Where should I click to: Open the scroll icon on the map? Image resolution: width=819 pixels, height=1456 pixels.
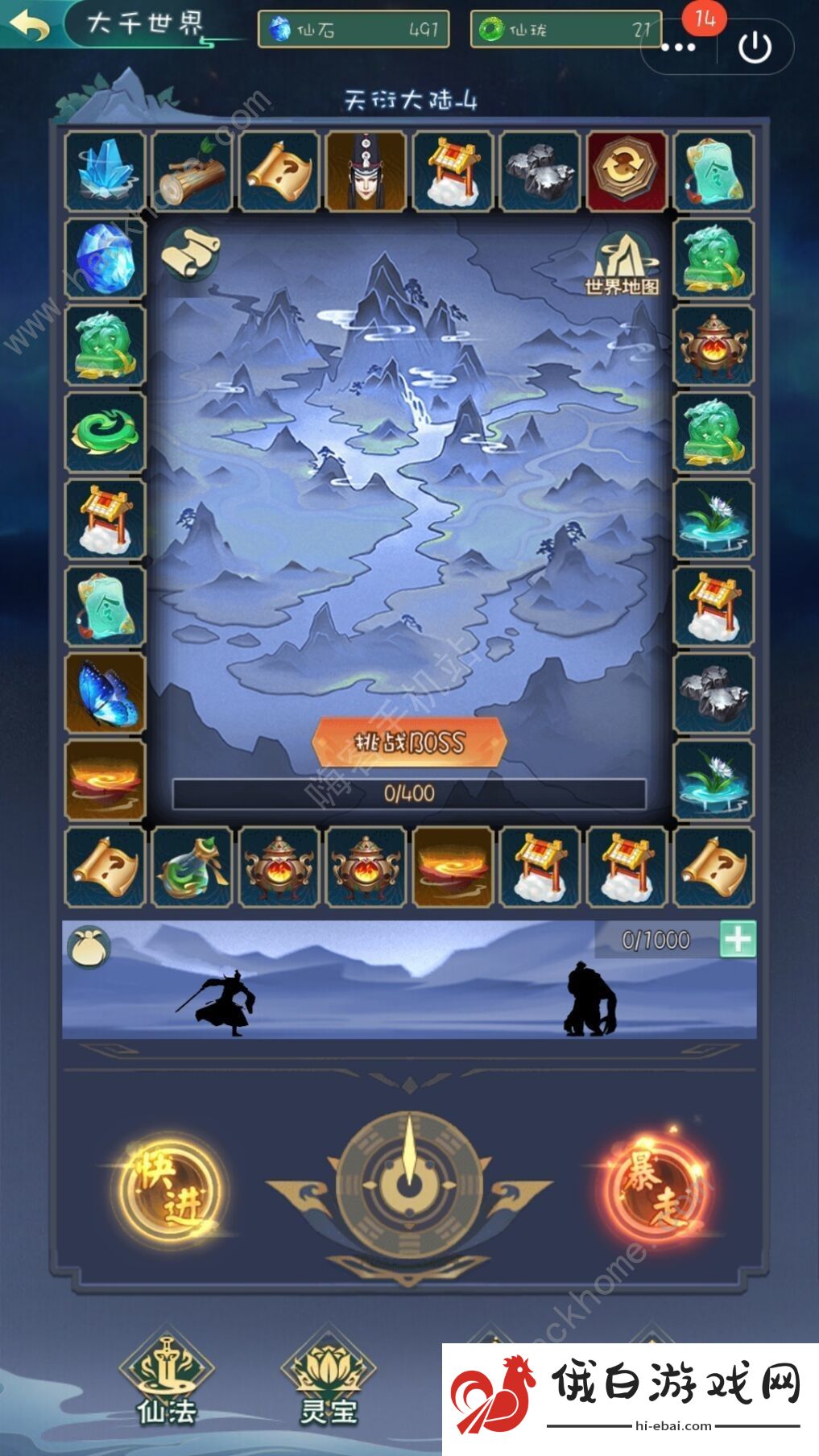point(190,253)
